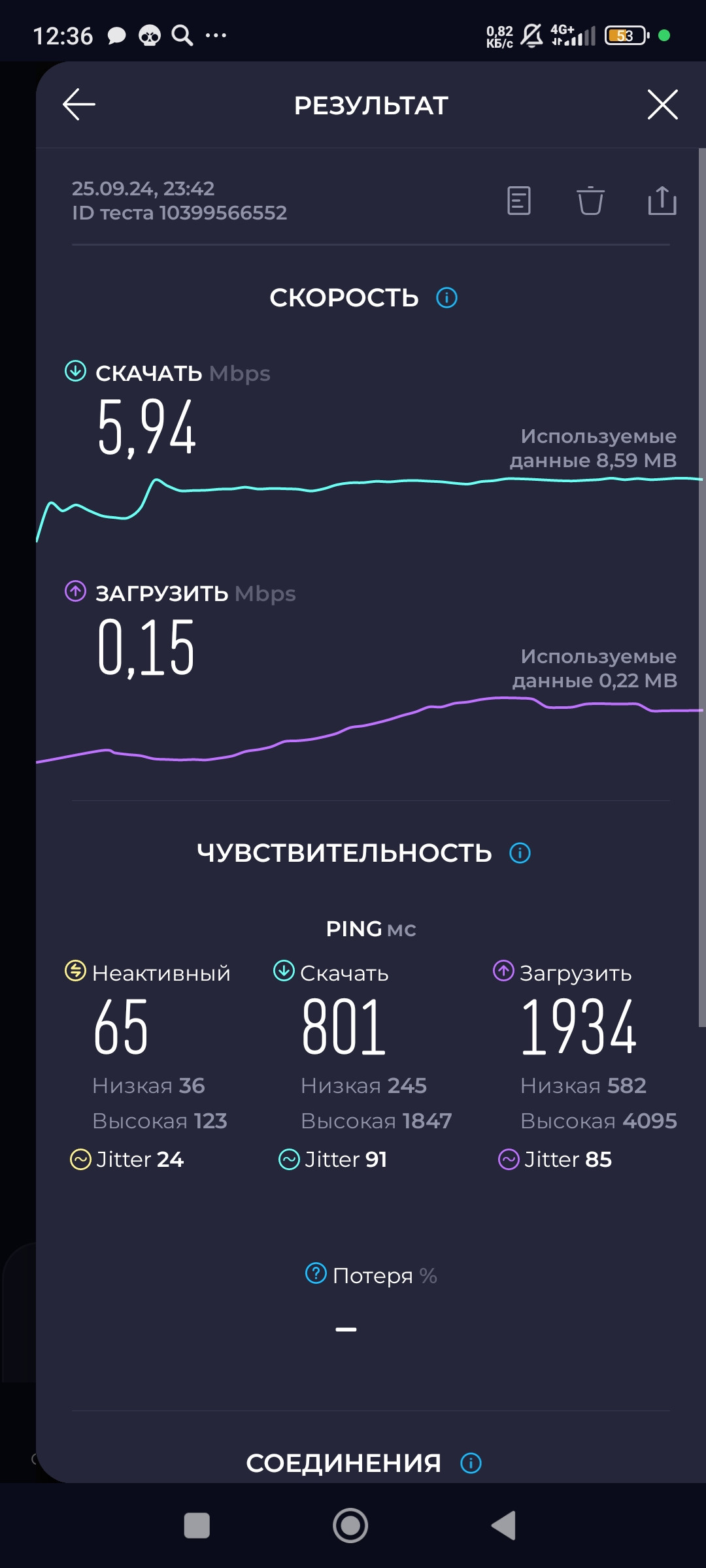Open recent apps from navigation bar
The height and width of the screenshot is (1568, 706).
click(197, 1526)
